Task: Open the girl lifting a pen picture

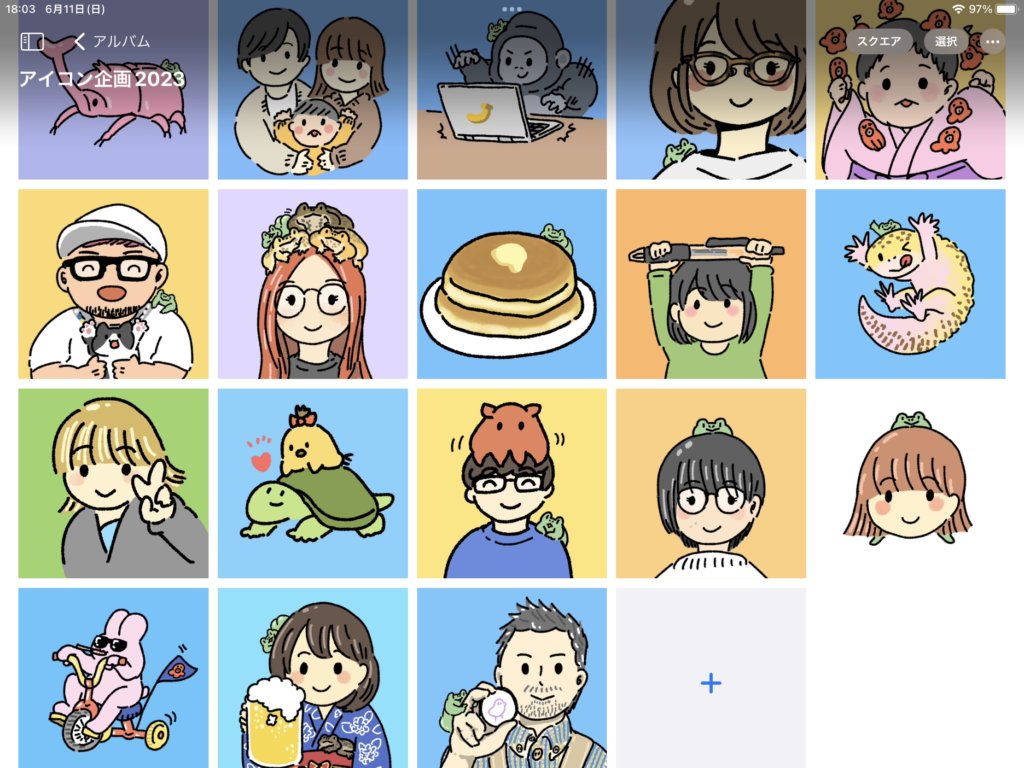Action: pyautogui.click(x=711, y=285)
